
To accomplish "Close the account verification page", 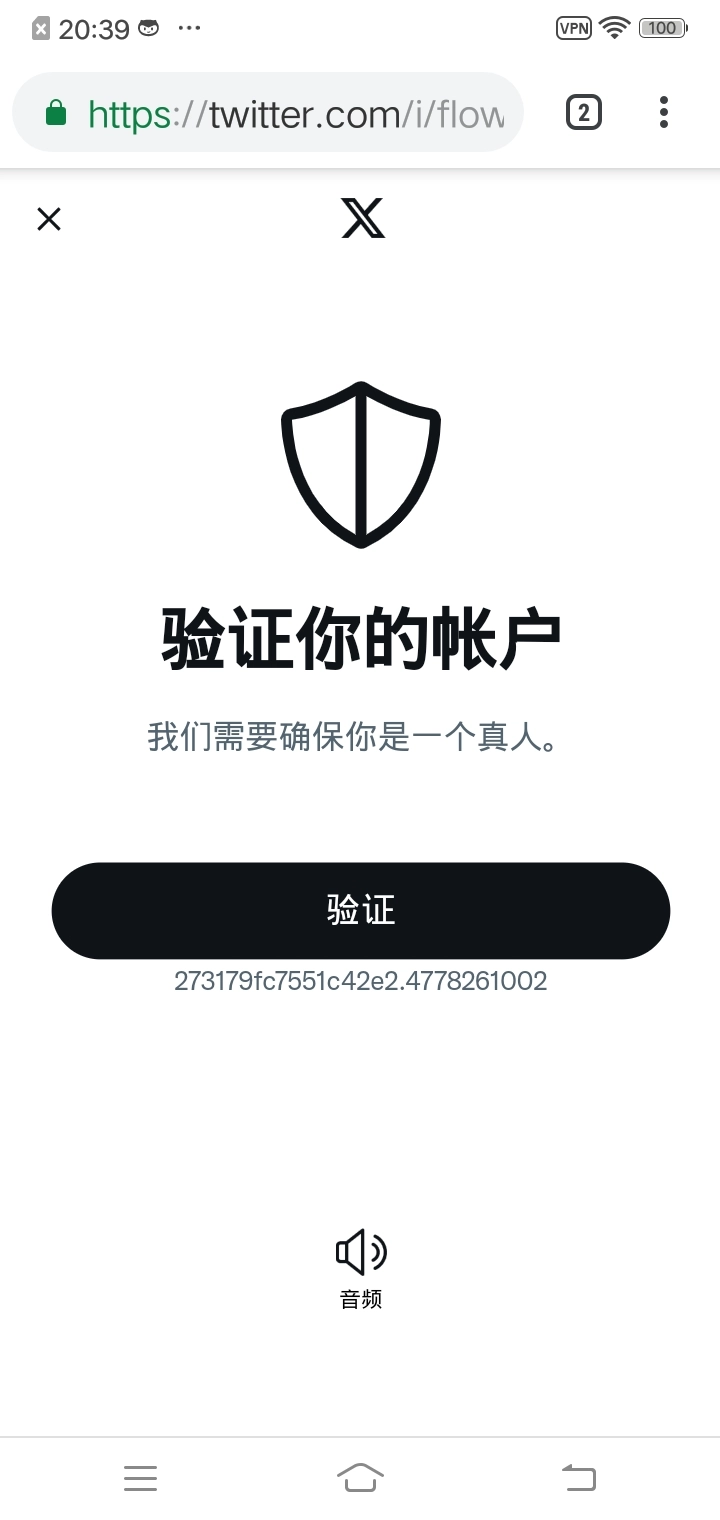I will [49, 219].
